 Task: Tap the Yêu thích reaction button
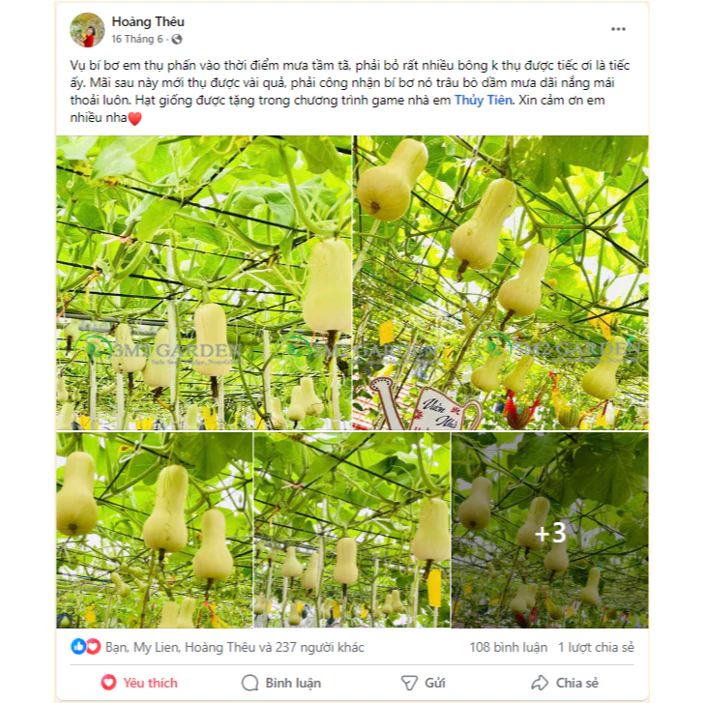(x=139, y=683)
